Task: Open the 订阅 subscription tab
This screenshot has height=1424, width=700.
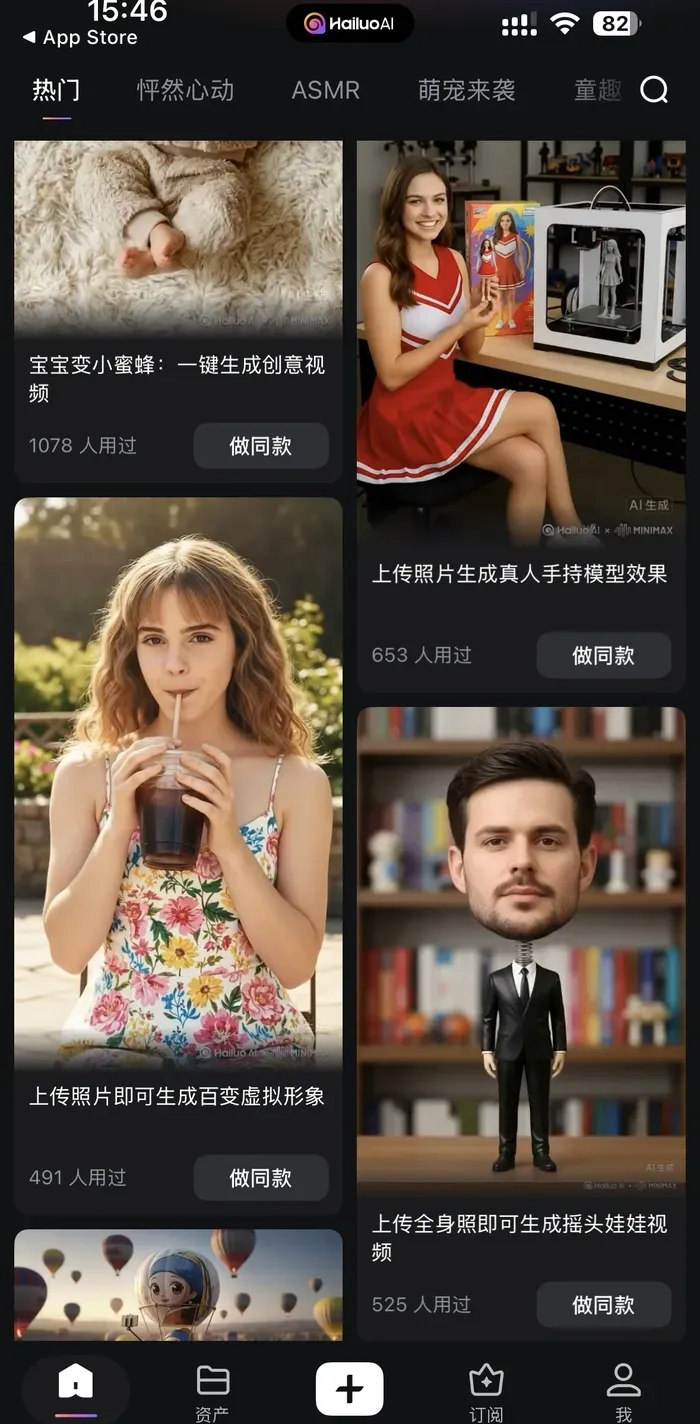Action: (486, 1392)
